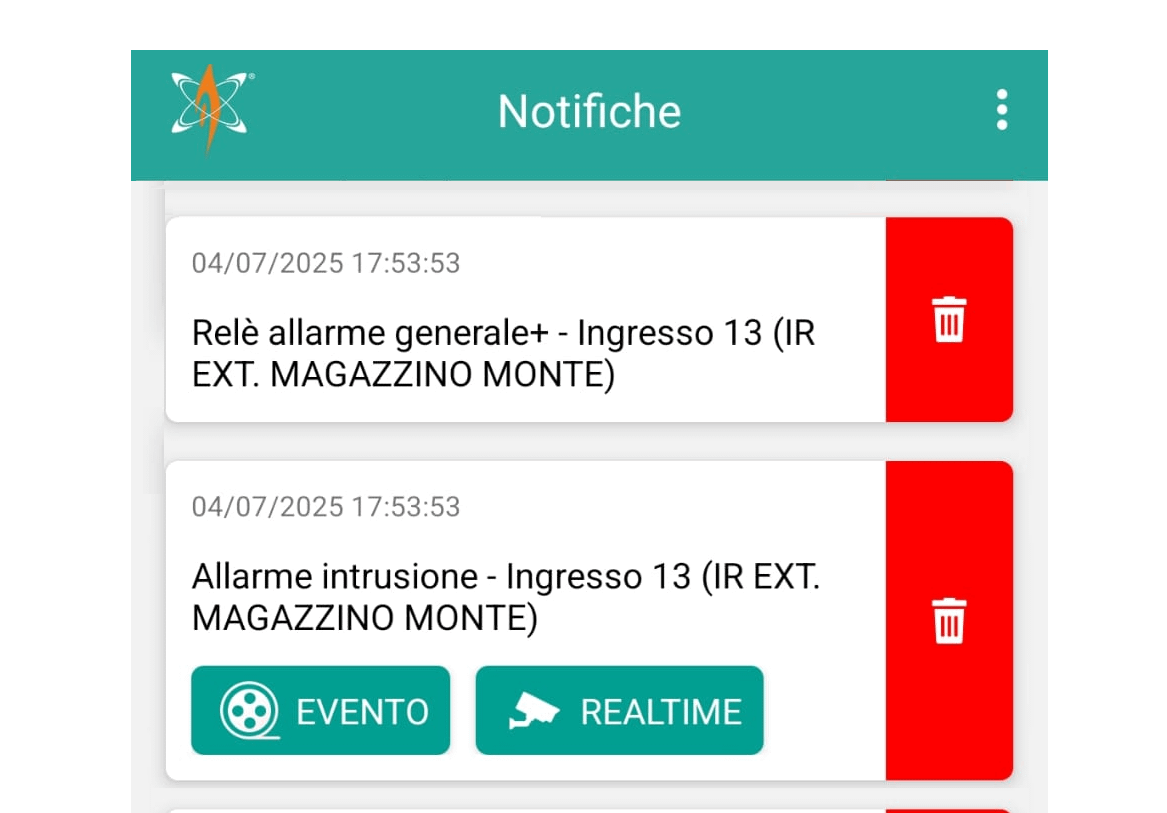Open the EVENTO video recording
1167x813 pixels.
click(321, 711)
